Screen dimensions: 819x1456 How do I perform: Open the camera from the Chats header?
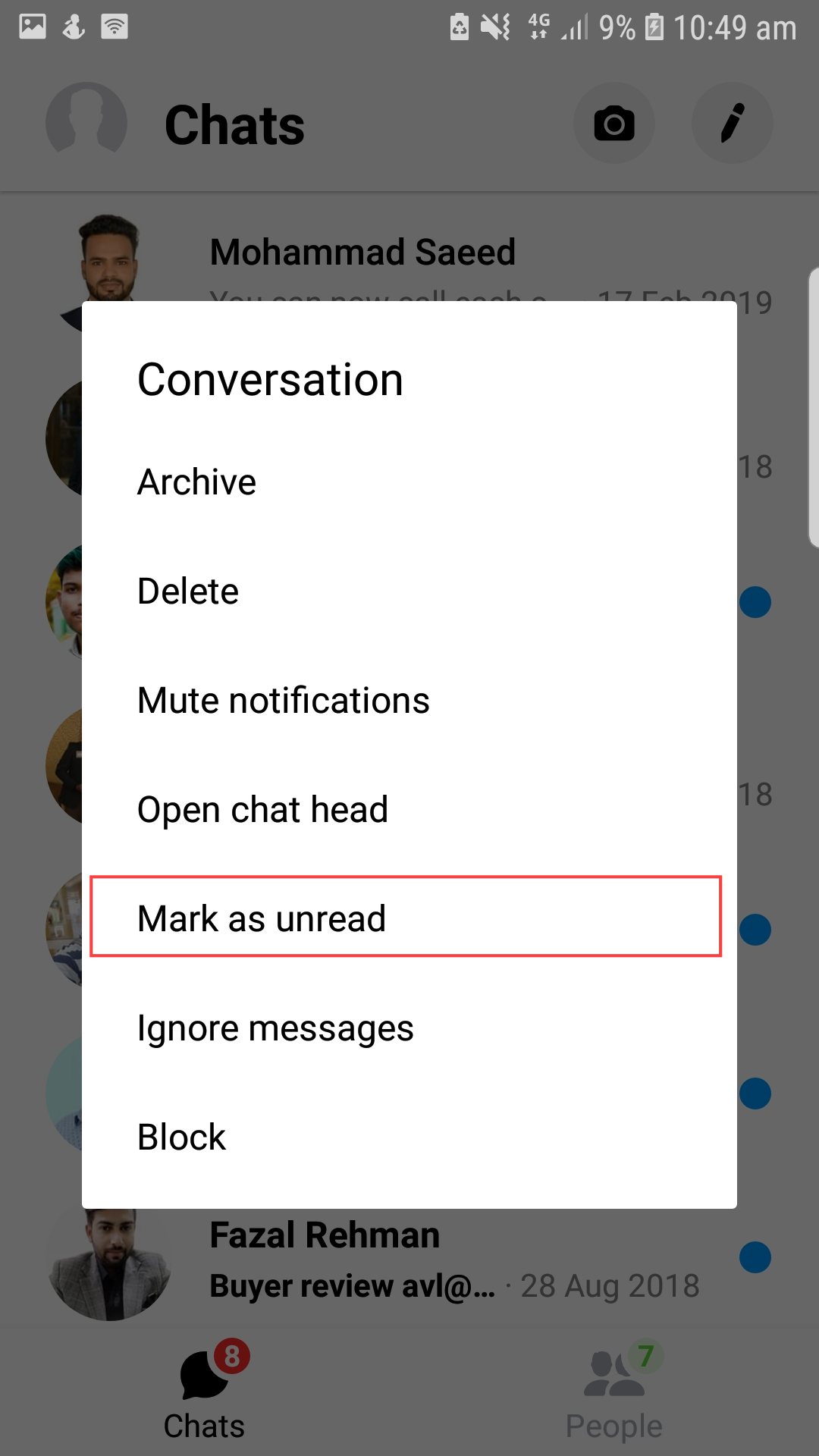click(x=614, y=123)
